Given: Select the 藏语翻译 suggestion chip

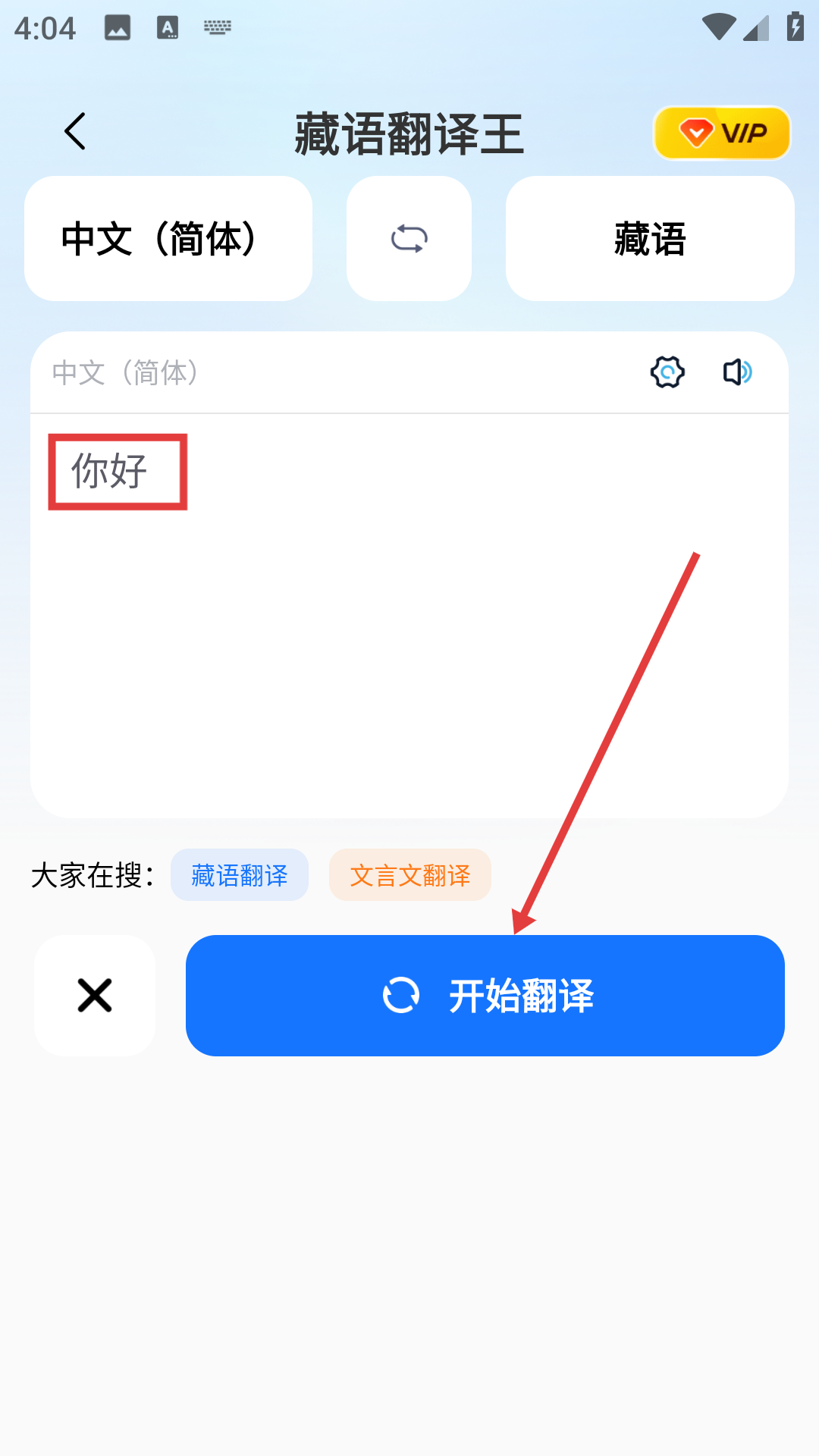Looking at the screenshot, I should (240, 875).
